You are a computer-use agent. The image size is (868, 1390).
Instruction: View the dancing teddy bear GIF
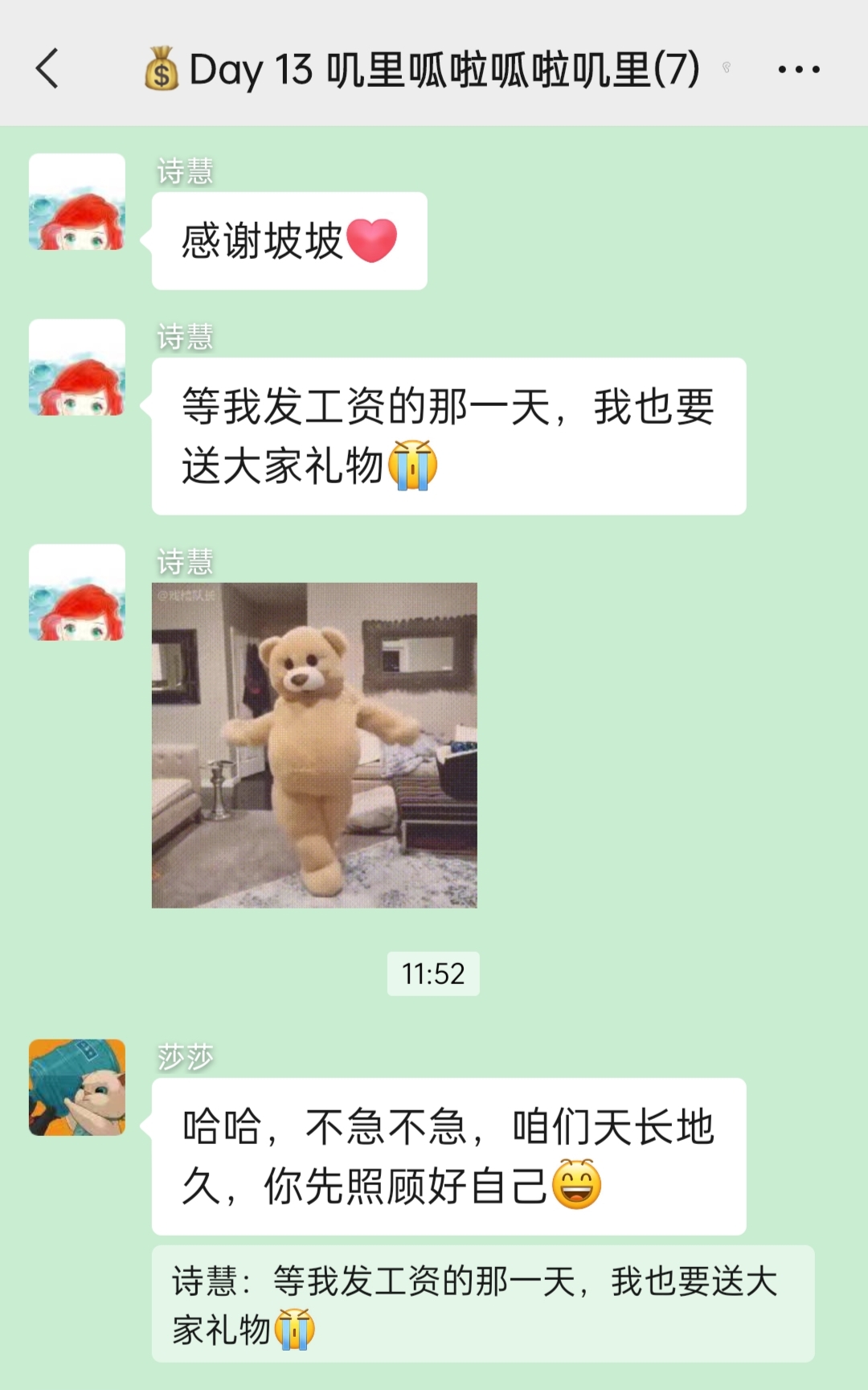coord(314,745)
